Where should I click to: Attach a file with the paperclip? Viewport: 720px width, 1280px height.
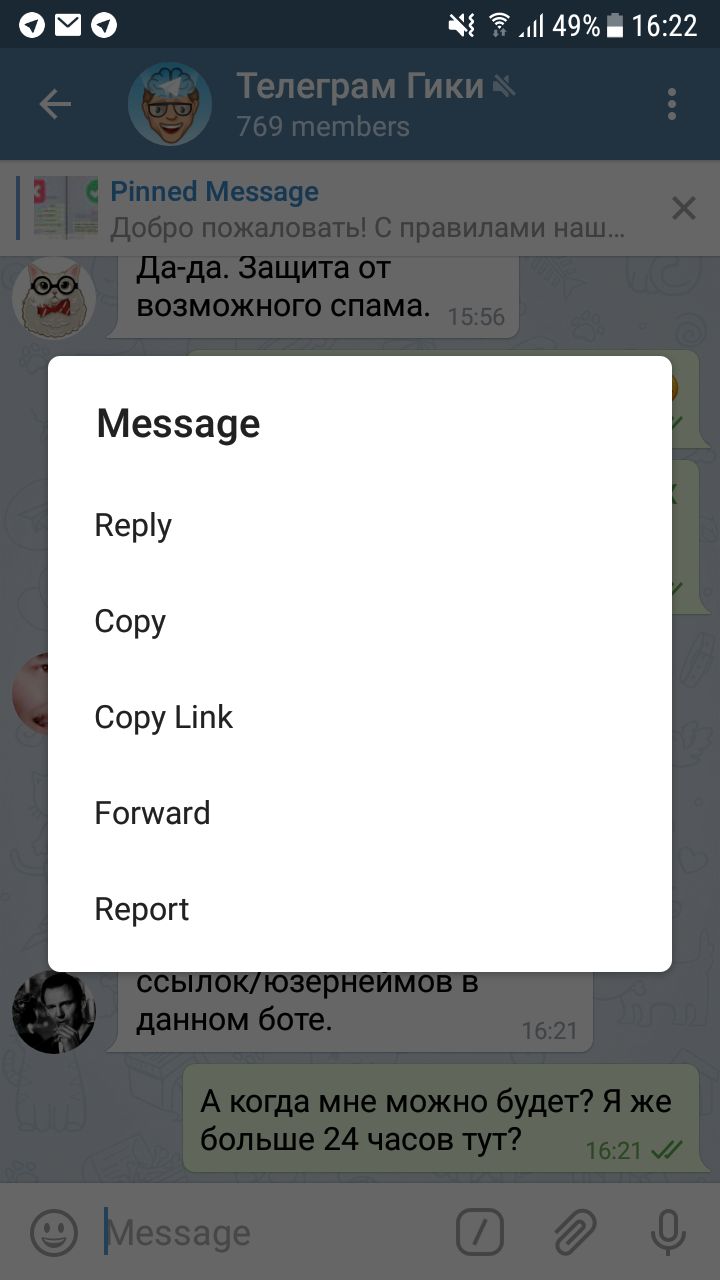(574, 1232)
